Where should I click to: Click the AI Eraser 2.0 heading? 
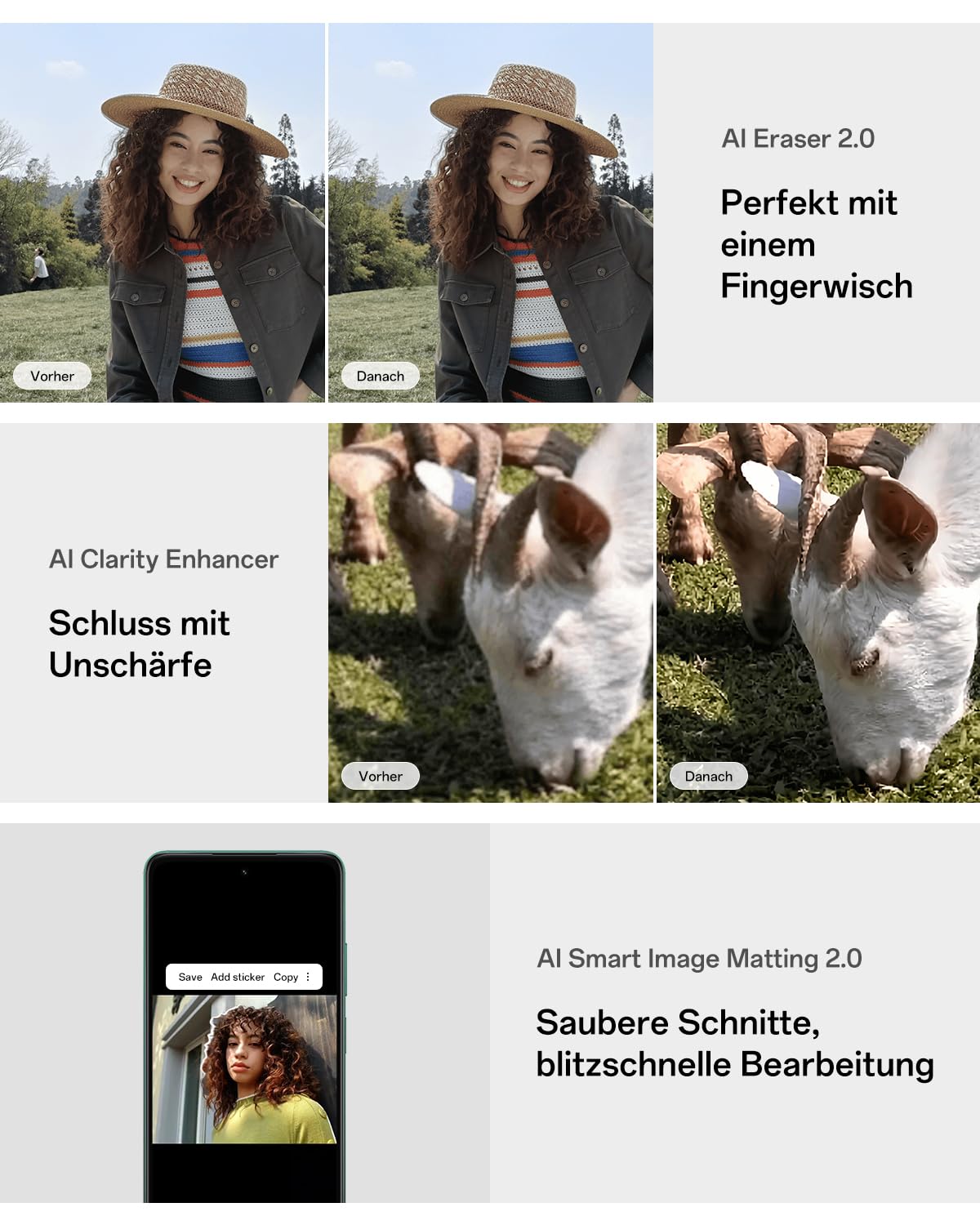[798, 139]
